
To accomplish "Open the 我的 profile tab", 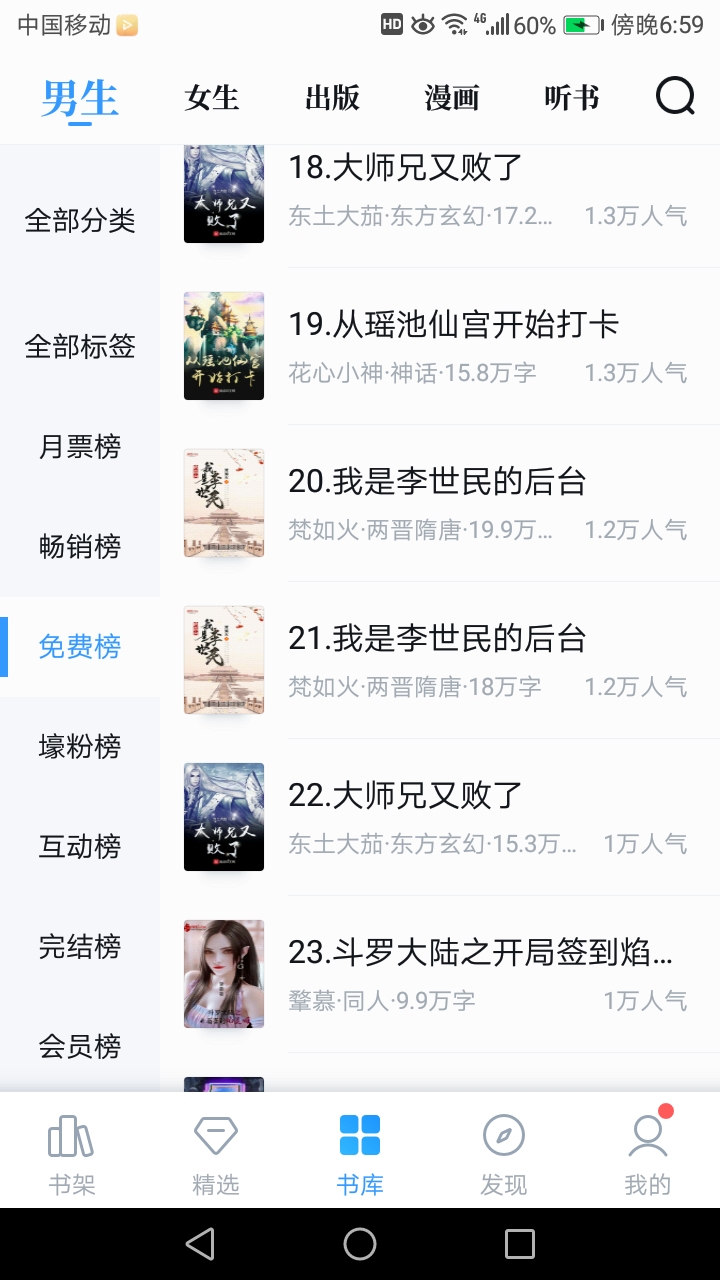I will 647,1155.
